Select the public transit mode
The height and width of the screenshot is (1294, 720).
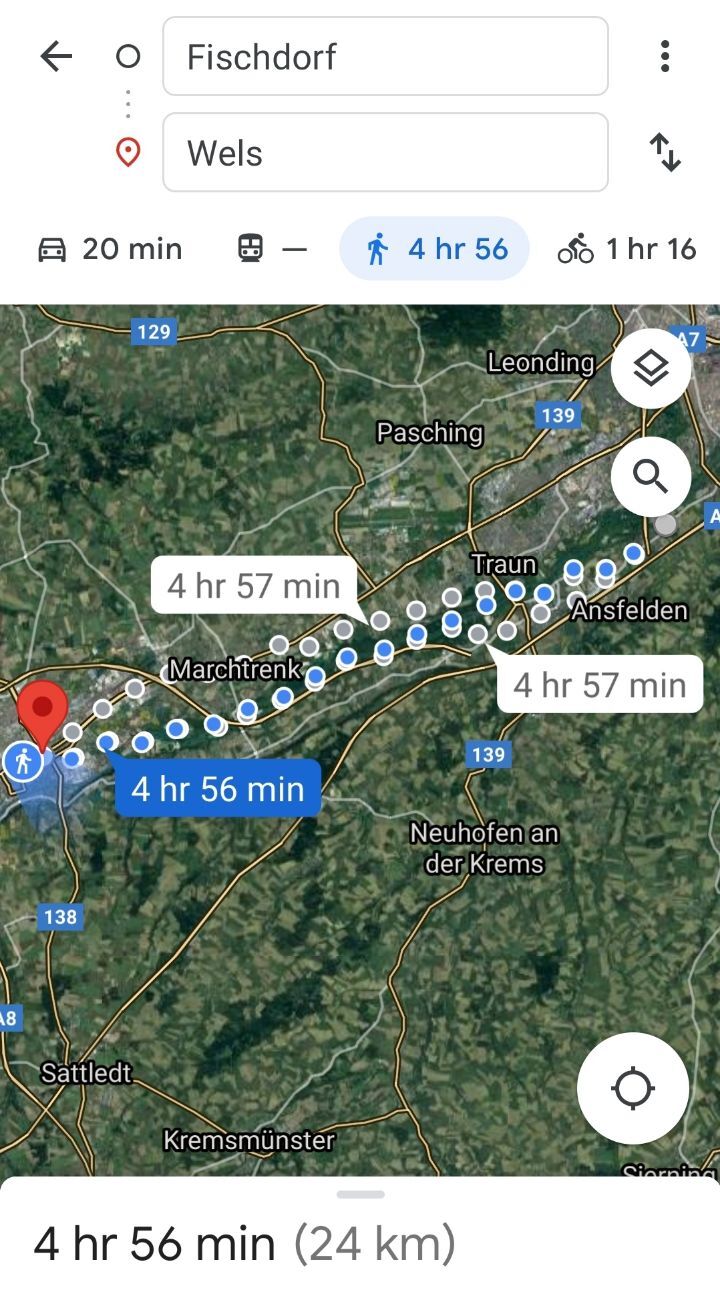(x=271, y=249)
